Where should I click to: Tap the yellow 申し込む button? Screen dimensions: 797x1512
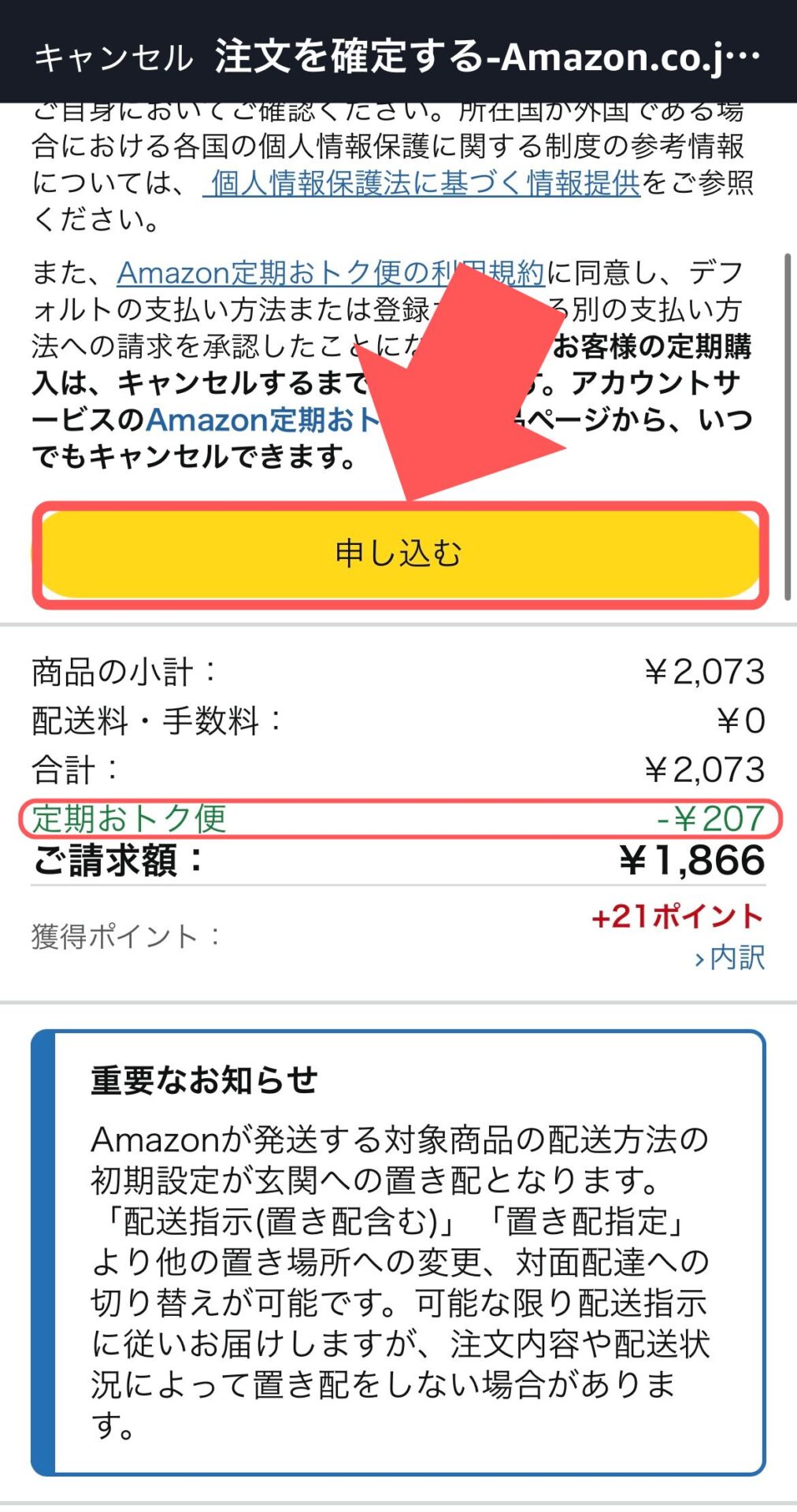click(398, 554)
